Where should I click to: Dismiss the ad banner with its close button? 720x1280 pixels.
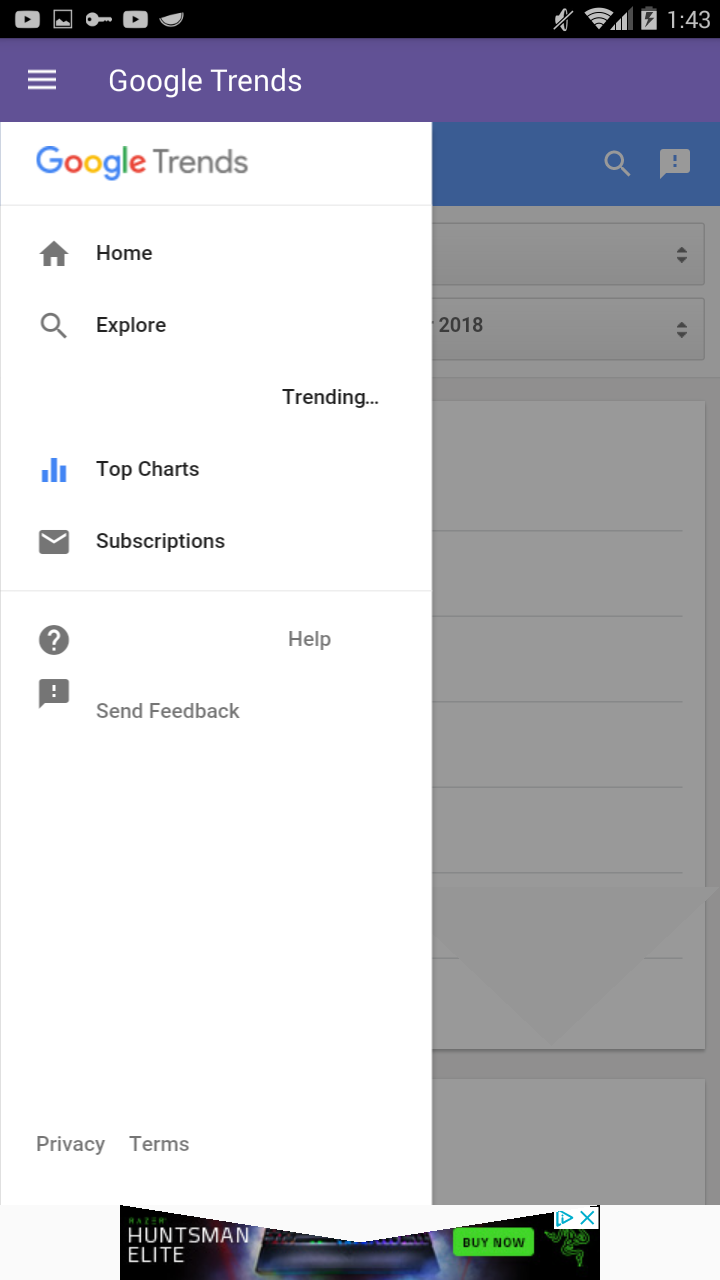click(x=586, y=1218)
